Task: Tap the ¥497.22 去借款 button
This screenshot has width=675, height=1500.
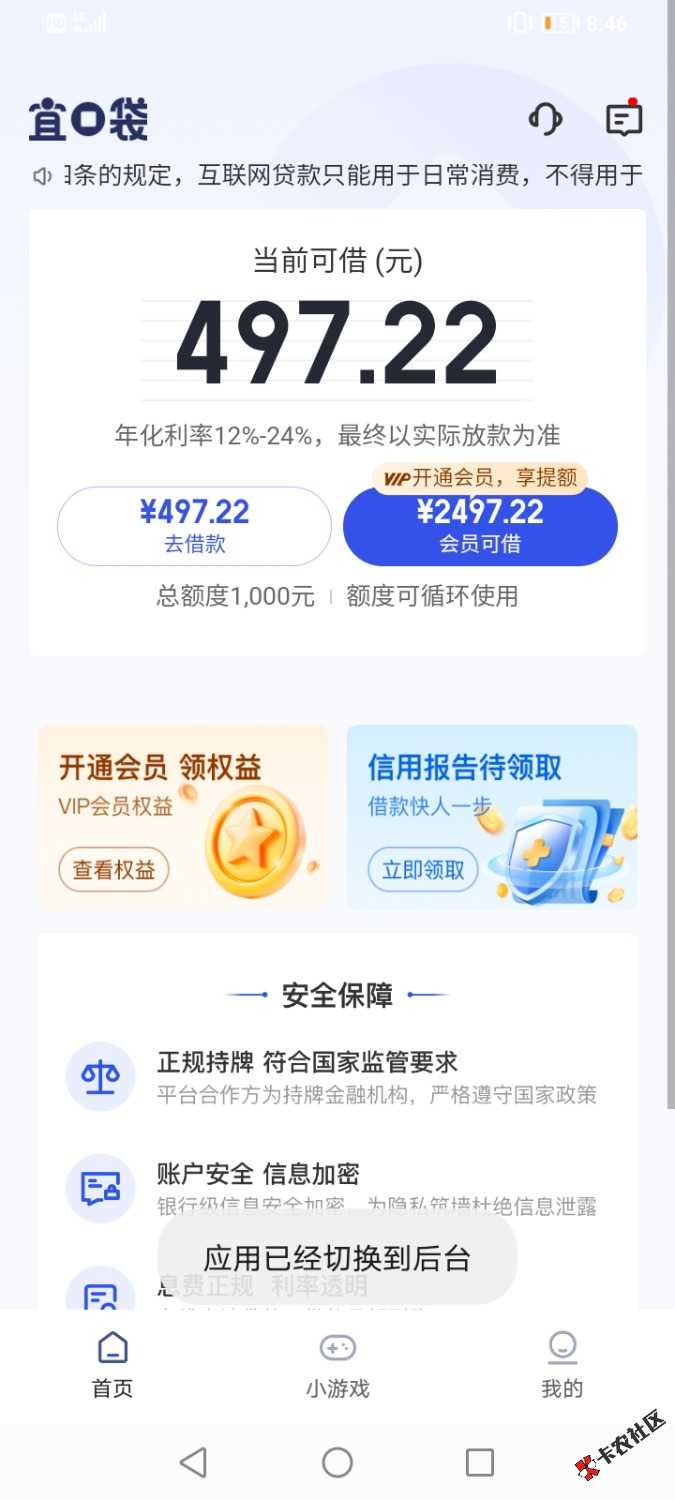Action: [194, 526]
